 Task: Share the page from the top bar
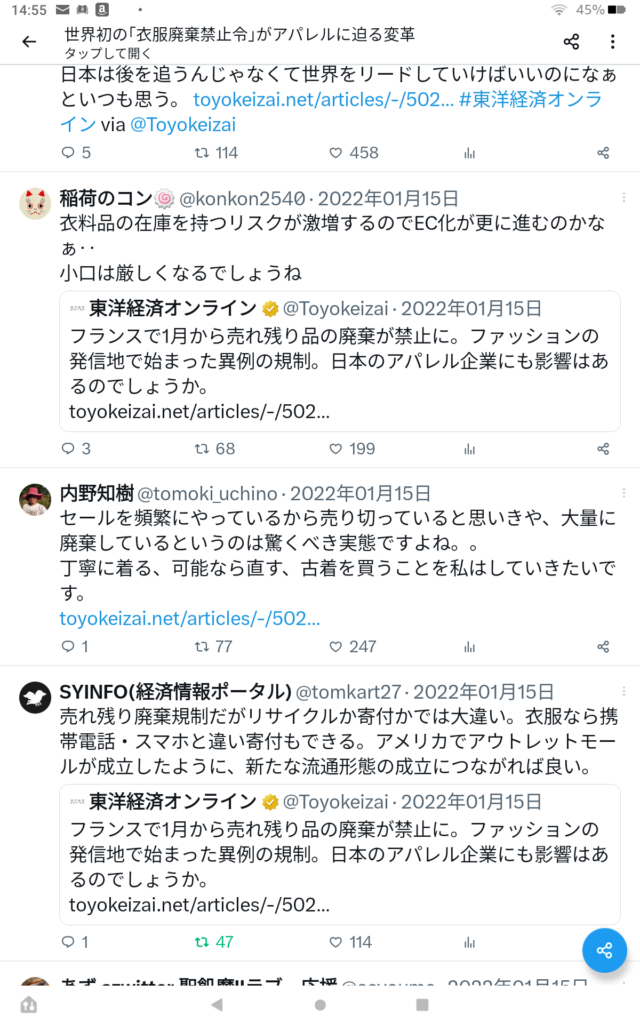pos(571,42)
